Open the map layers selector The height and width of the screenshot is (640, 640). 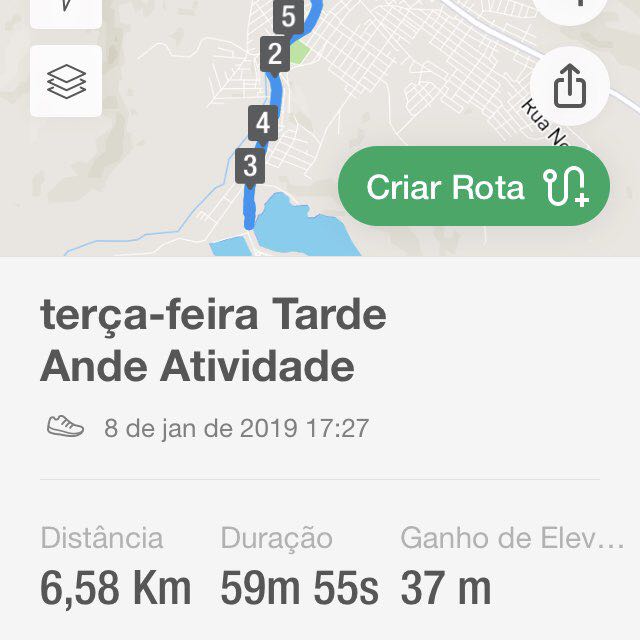(66, 81)
